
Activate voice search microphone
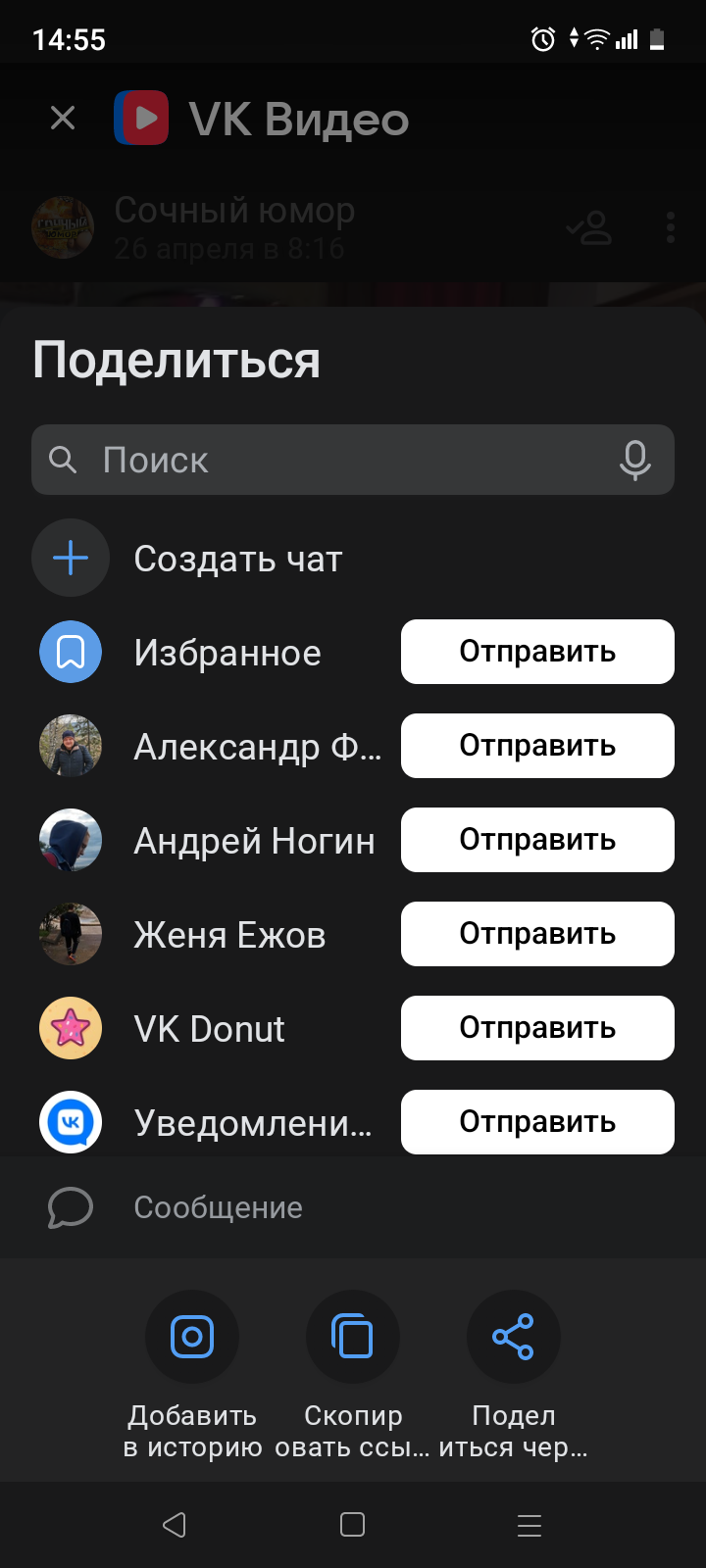tap(634, 460)
